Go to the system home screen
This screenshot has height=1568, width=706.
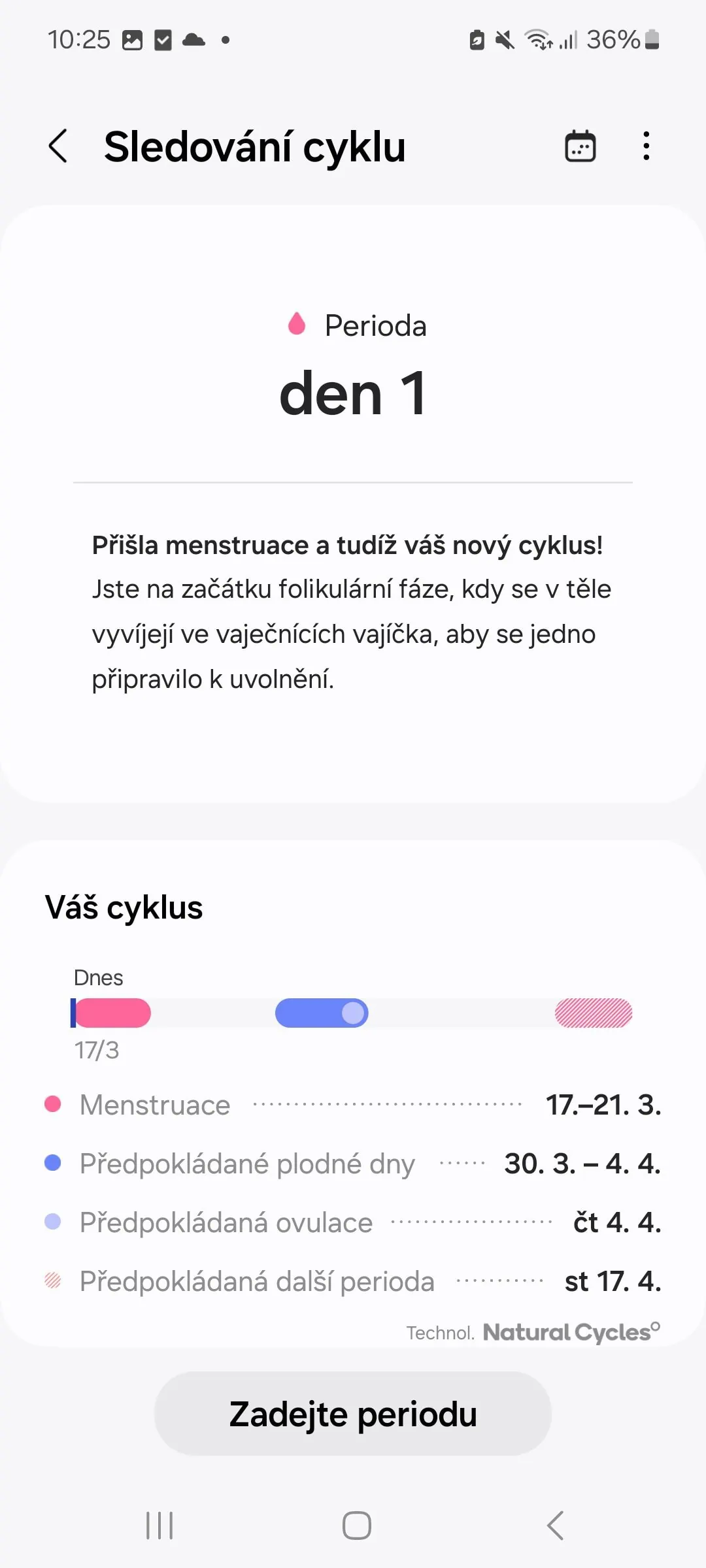coord(357,1526)
